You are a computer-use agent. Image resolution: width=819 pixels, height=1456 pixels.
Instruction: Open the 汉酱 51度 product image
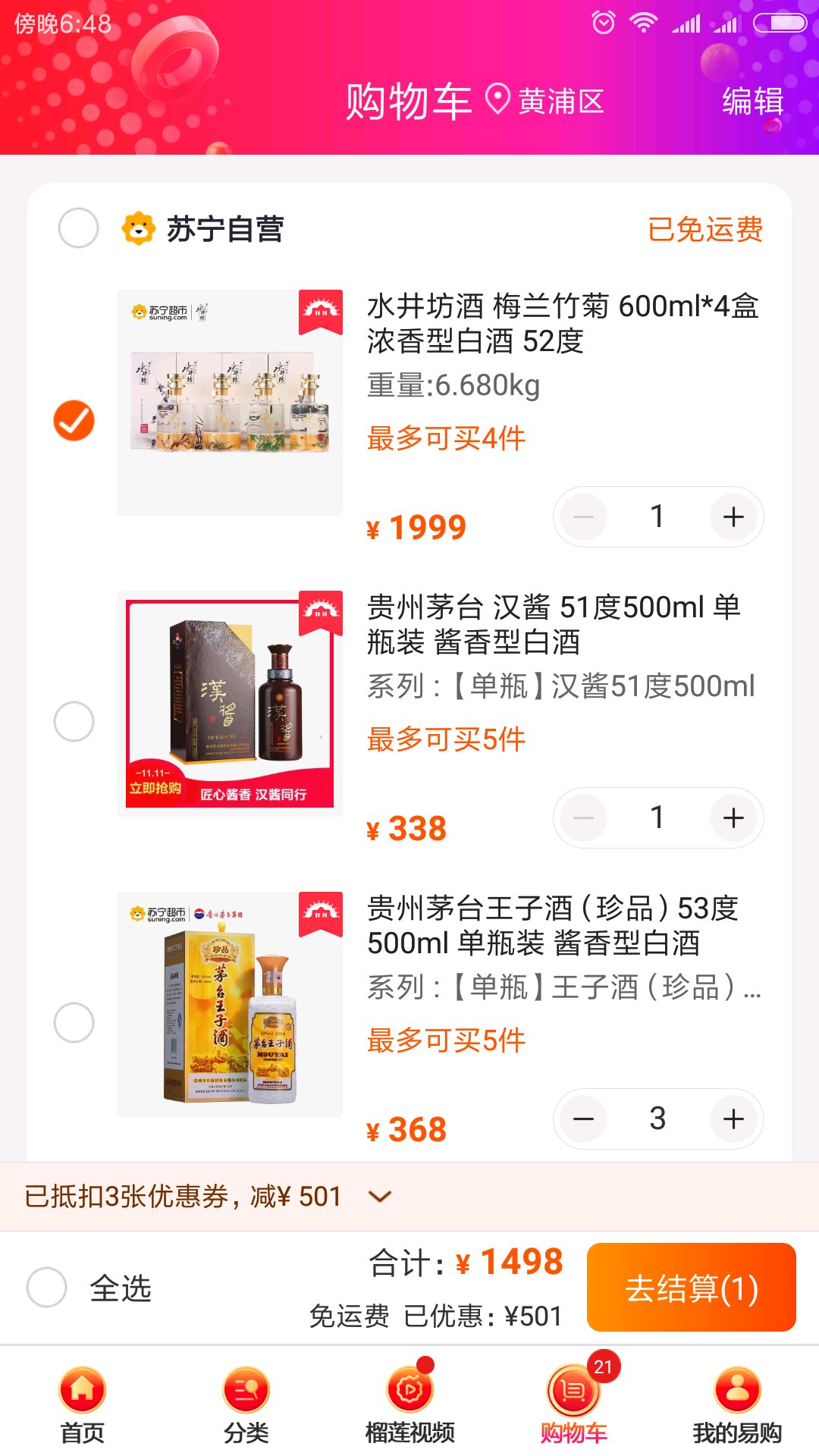click(230, 704)
